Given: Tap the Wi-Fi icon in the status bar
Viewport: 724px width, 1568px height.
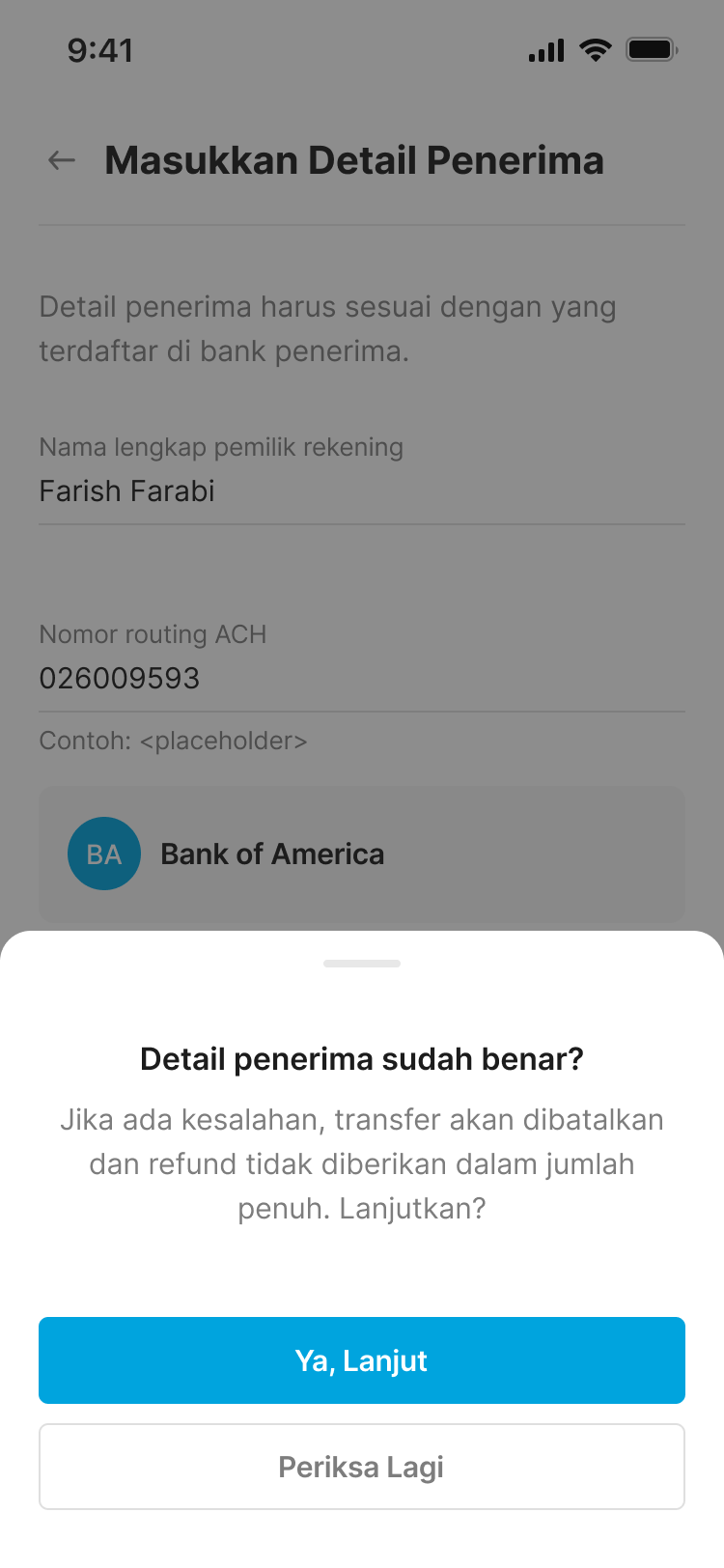Looking at the screenshot, I should 595,50.
